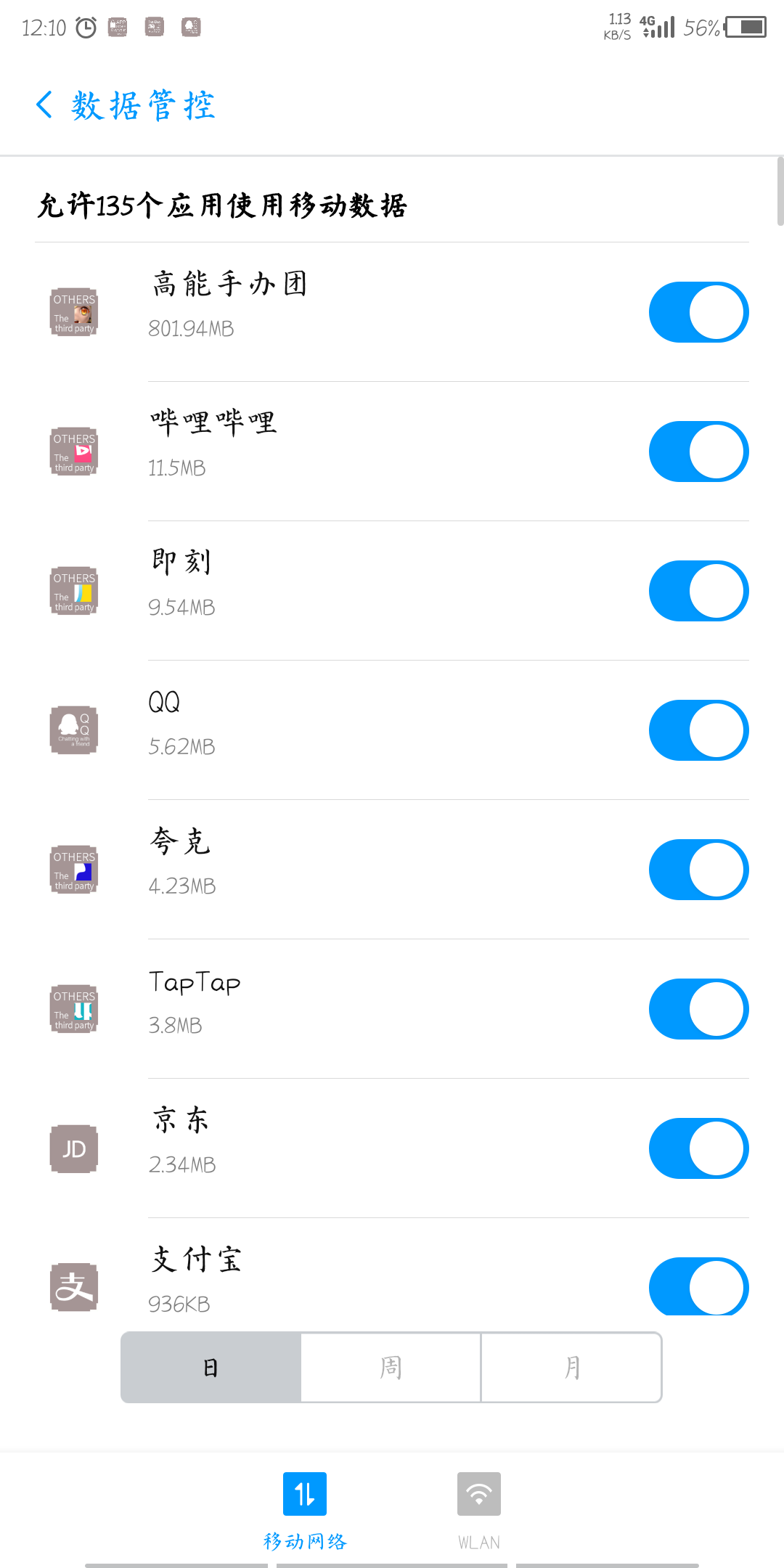Turn off mobile data for 哔哩哔哩
Viewport: 784px width, 1568px height.
tap(698, 452)
